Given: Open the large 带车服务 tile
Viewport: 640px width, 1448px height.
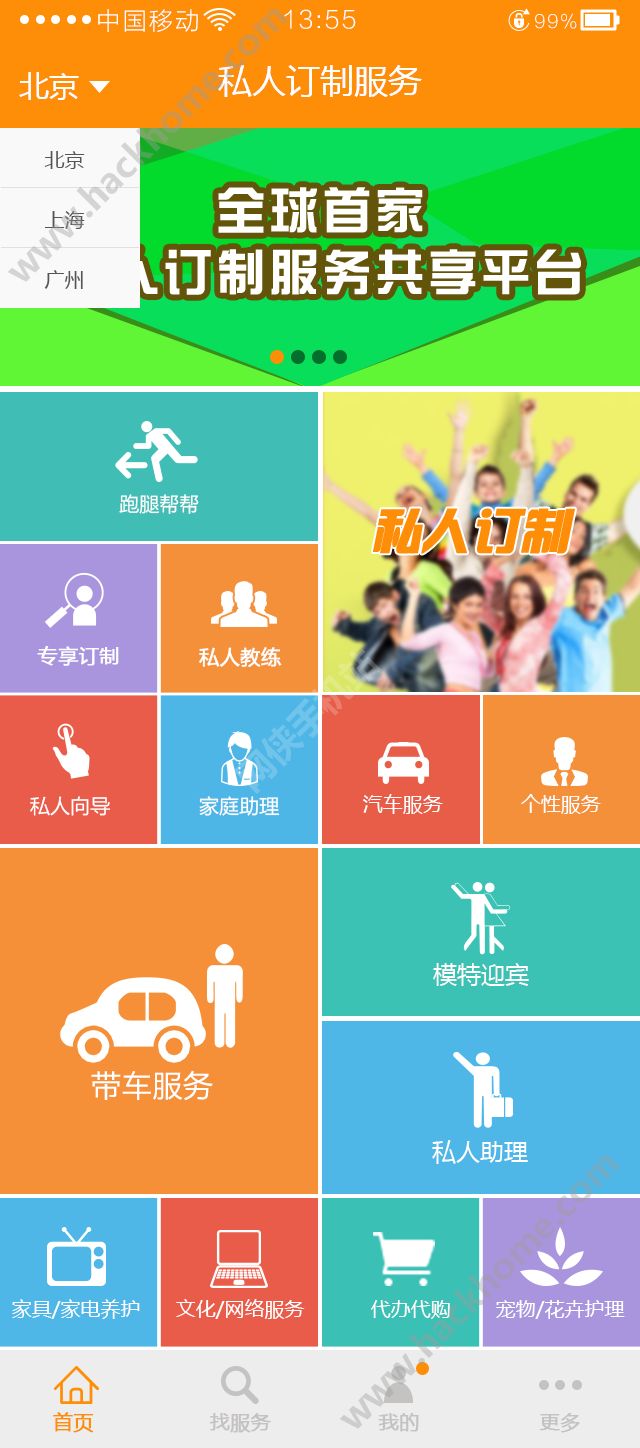Looking at the screenshot, I should [x=158, y=1021].
